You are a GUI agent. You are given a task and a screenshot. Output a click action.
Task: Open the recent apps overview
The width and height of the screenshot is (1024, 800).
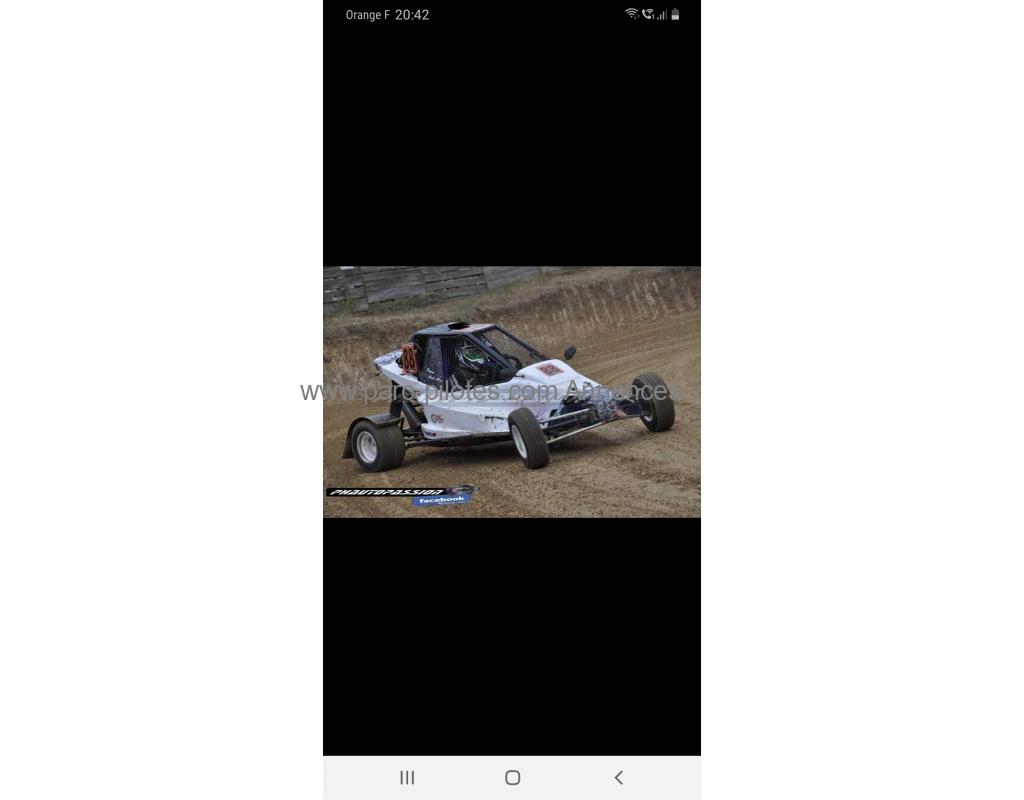tap(407, 777)
